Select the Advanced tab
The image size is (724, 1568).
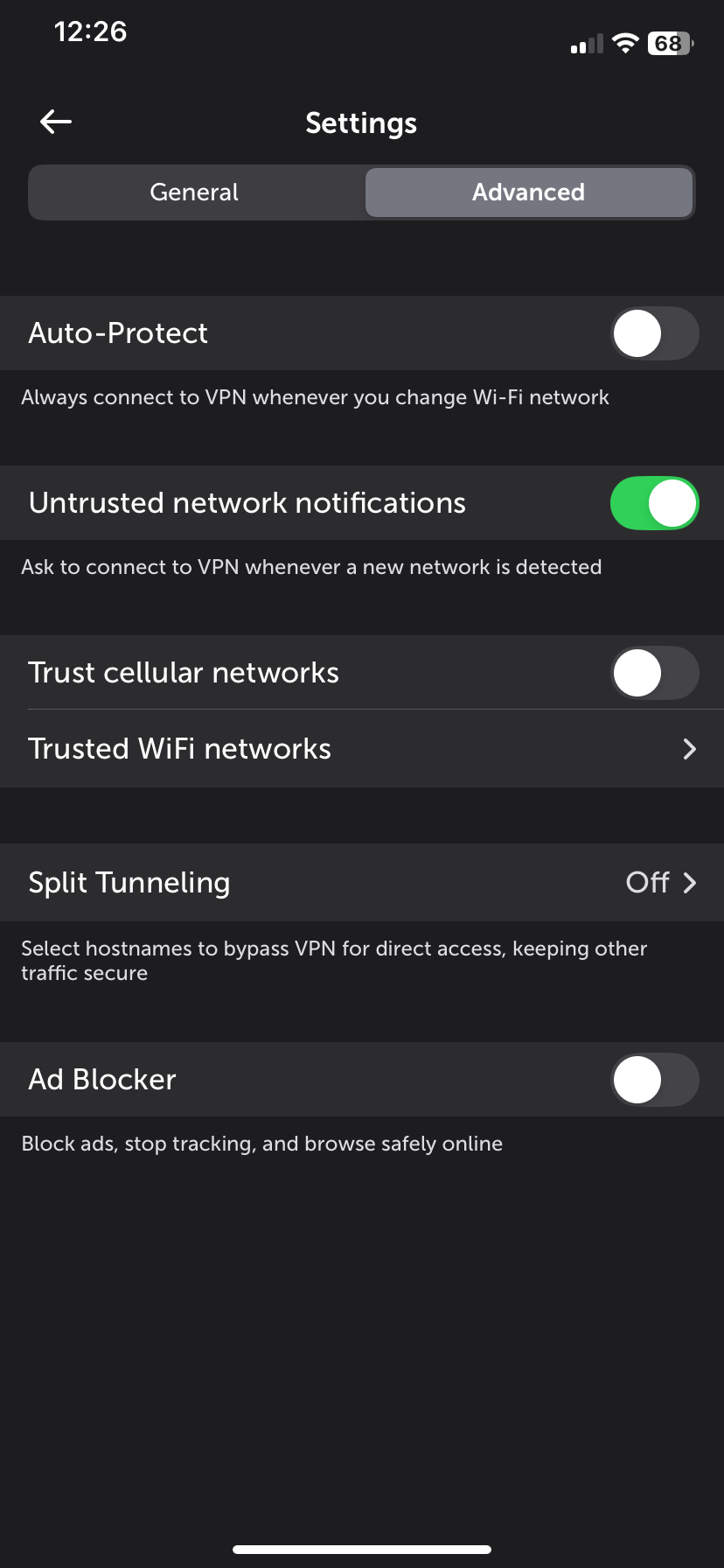click(x=528, y=192)
